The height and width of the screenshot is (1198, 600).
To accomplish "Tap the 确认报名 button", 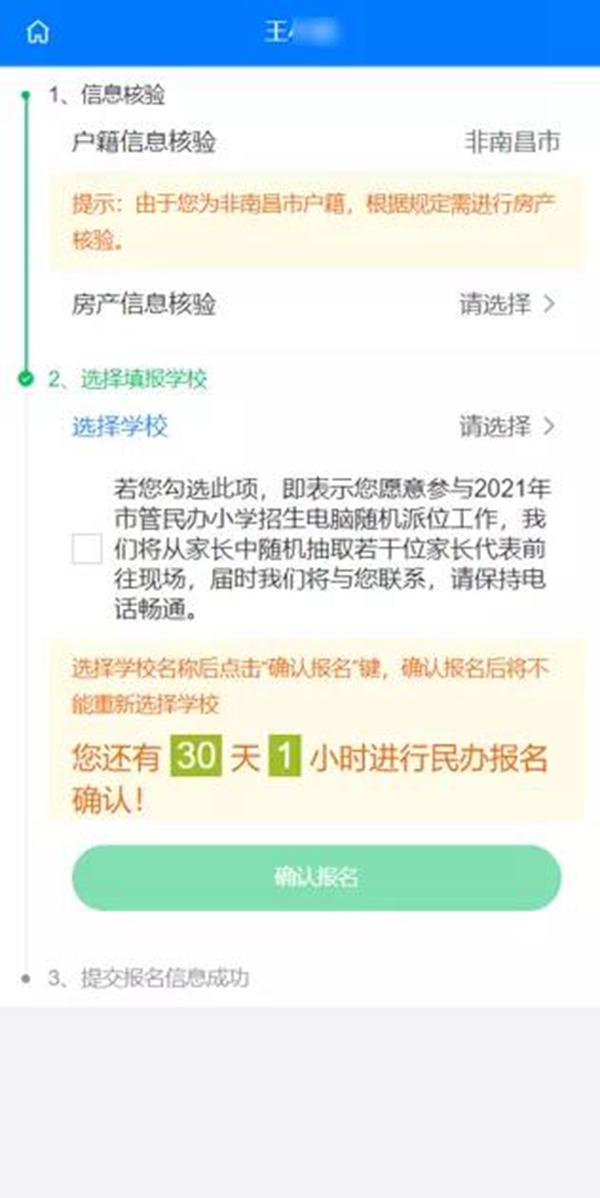I will point(316,878).
